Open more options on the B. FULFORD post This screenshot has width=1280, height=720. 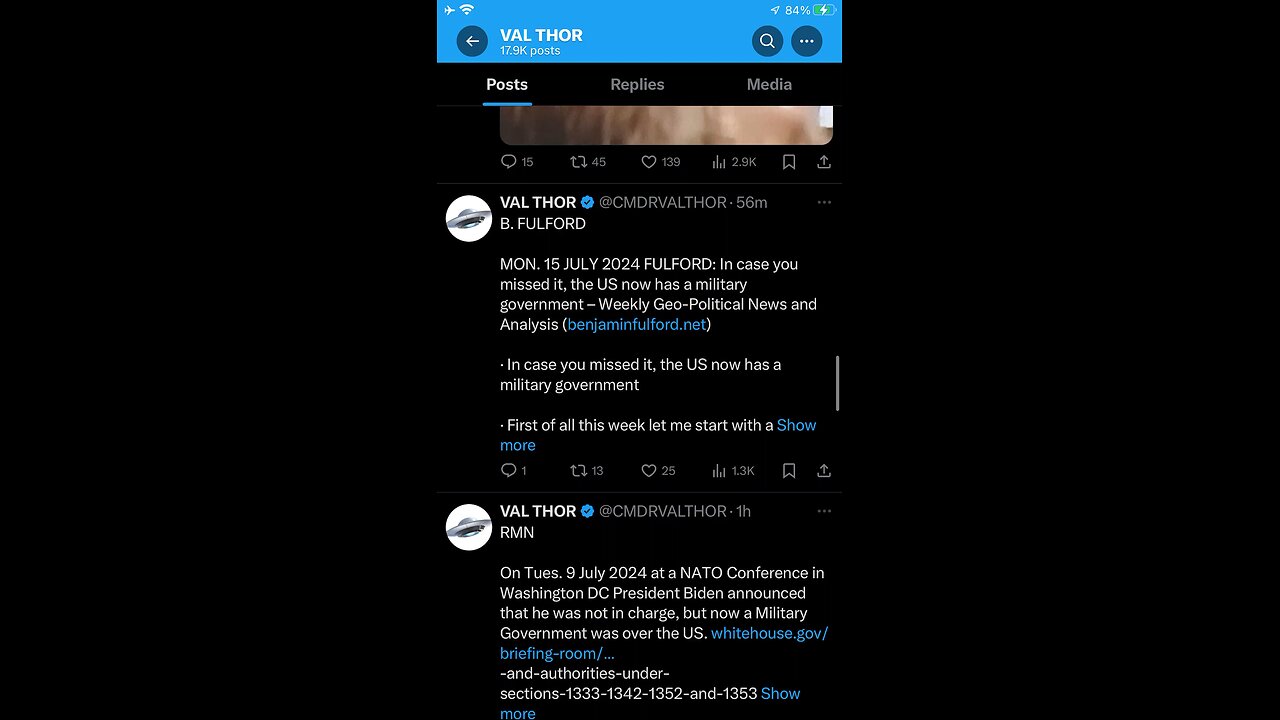pyautogui.click(x=824, y=202)
